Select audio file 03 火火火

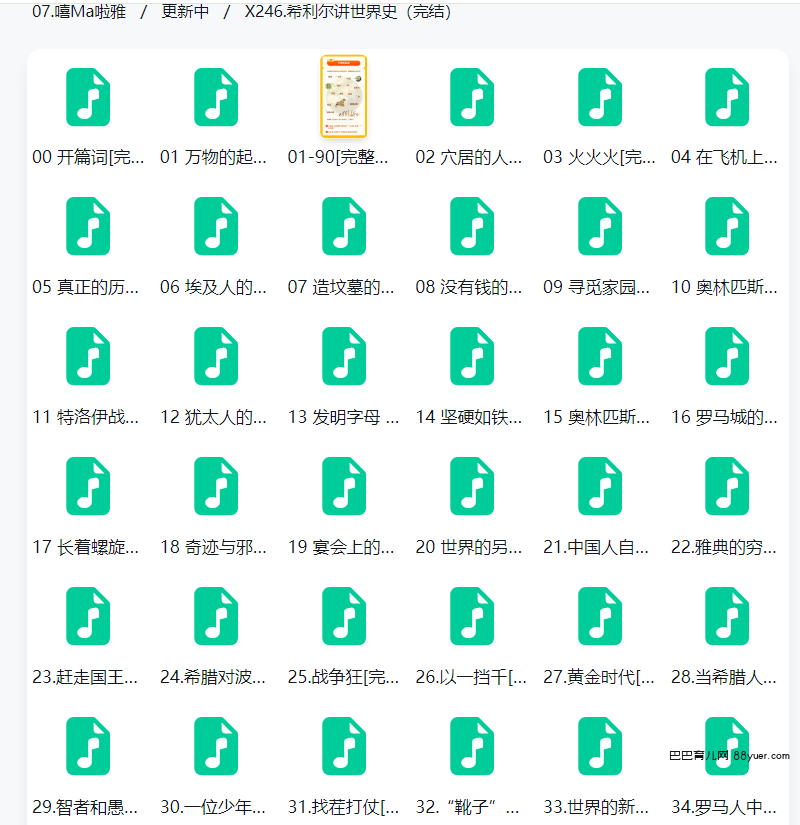click(600, 97)
